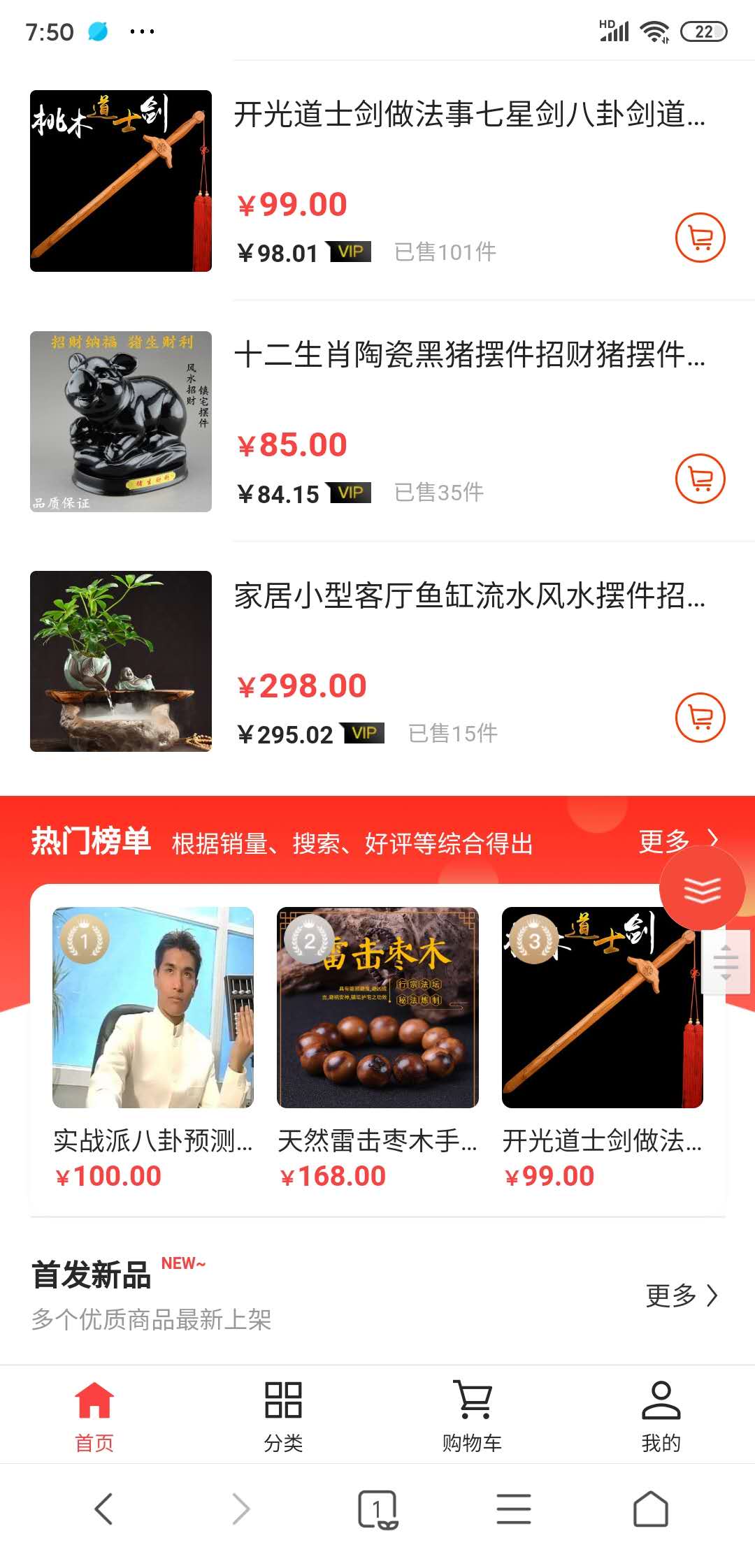
Task: Tap the red floating layers button
Action: 702,889
